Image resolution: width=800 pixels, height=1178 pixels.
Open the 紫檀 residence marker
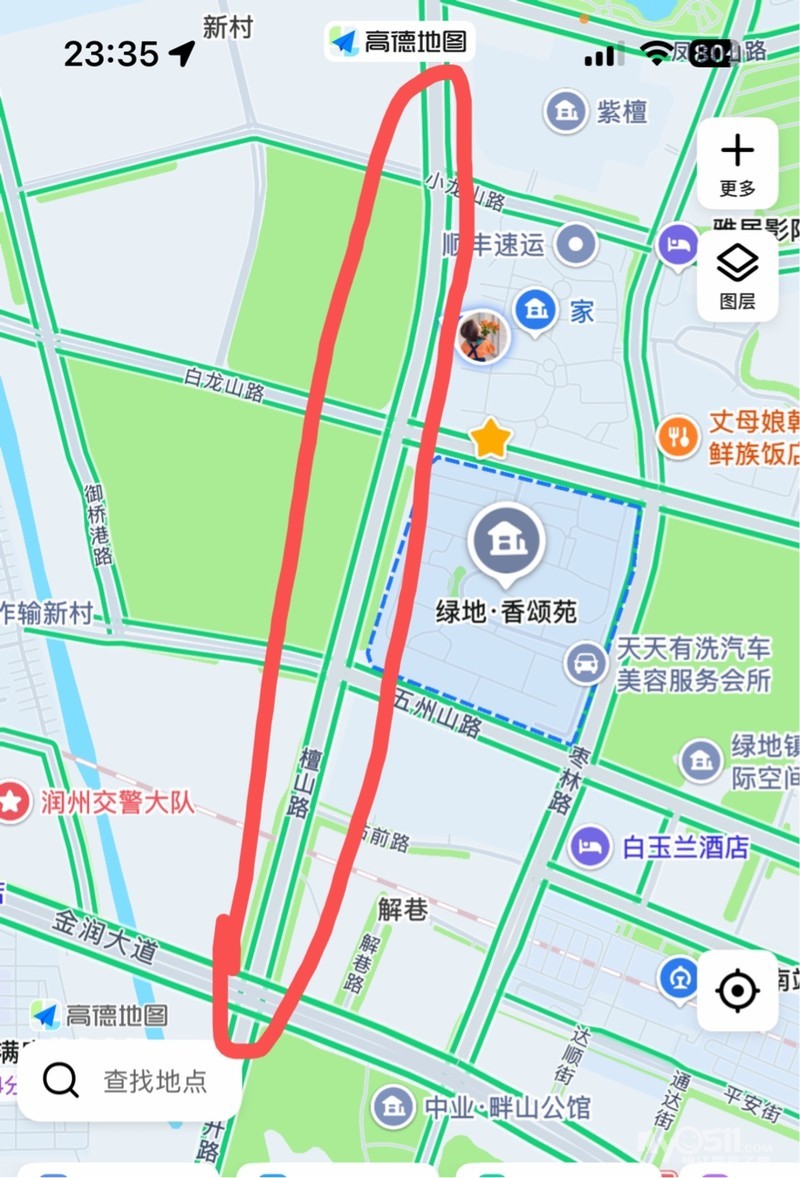tap(566, 111)
